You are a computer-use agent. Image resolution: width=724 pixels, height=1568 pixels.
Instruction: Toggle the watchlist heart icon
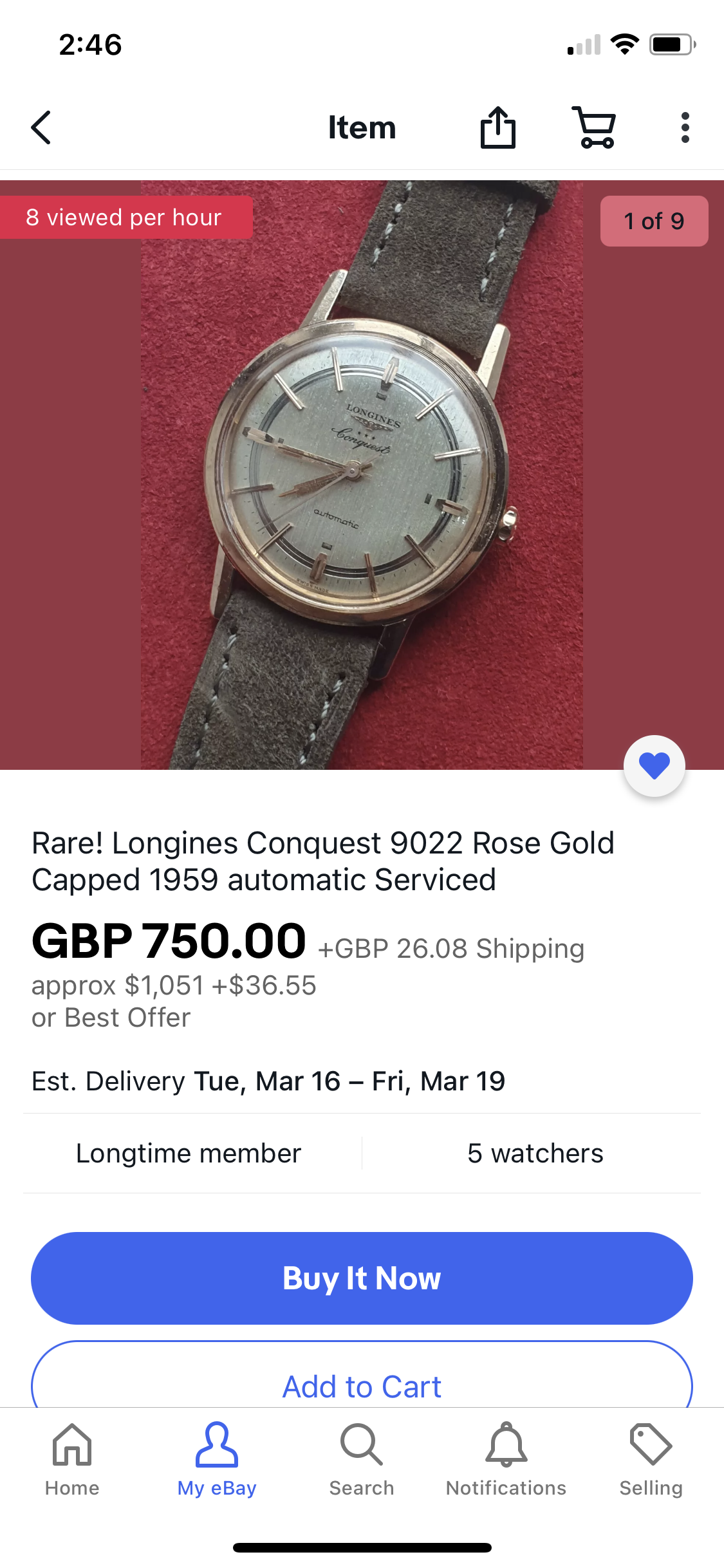(654, 765)
